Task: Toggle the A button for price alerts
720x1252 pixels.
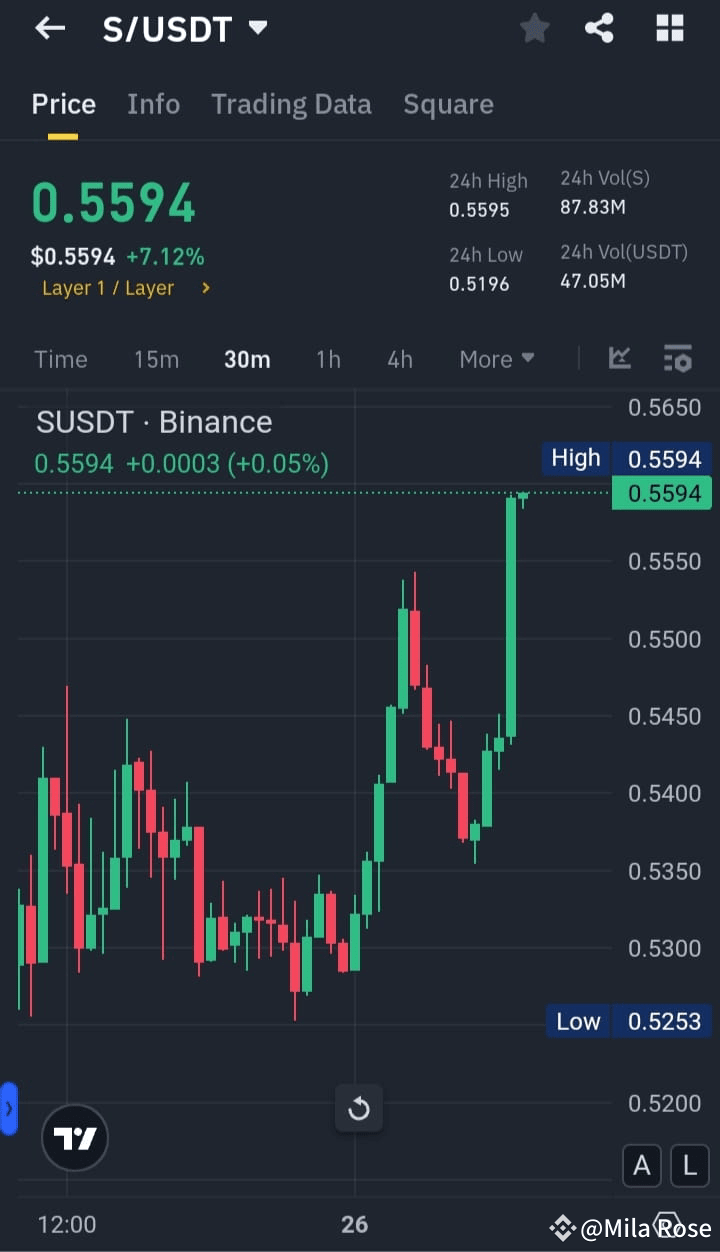Action: [642, 1165]
